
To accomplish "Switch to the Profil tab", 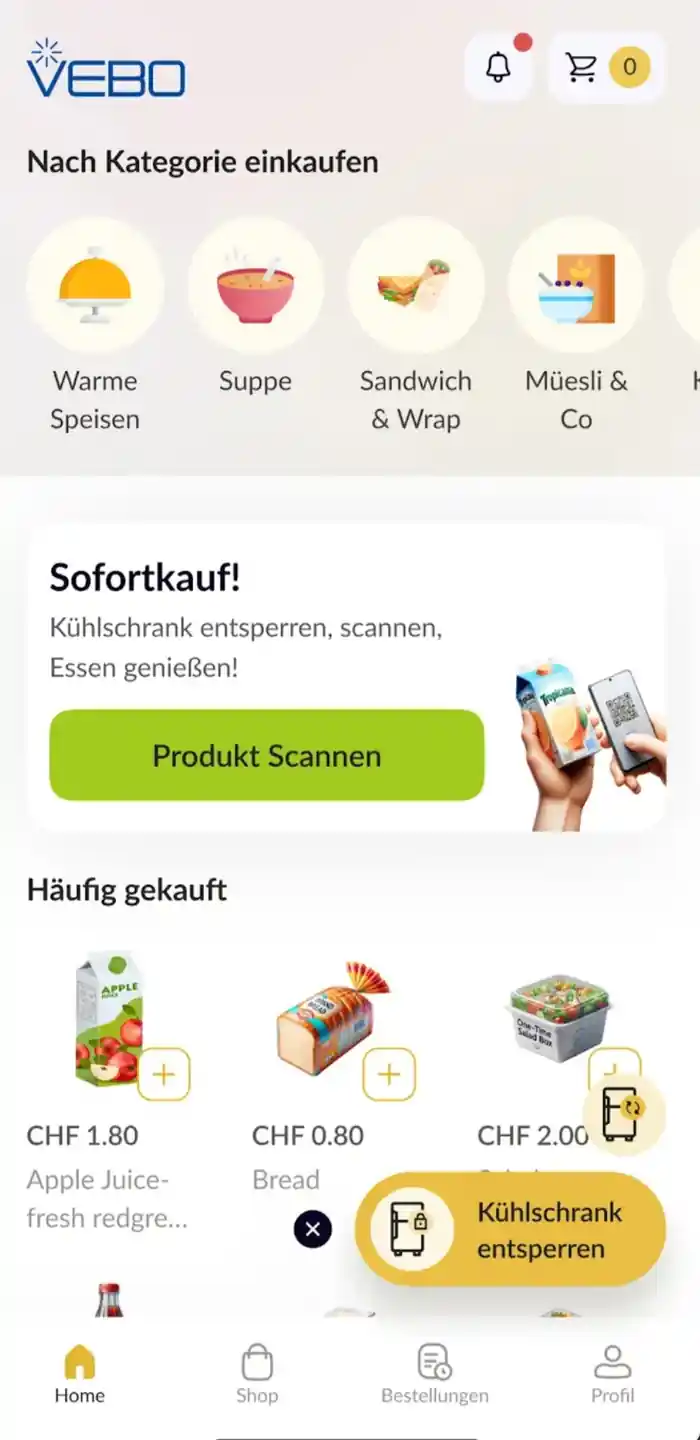I will [x=613, y=1373].
